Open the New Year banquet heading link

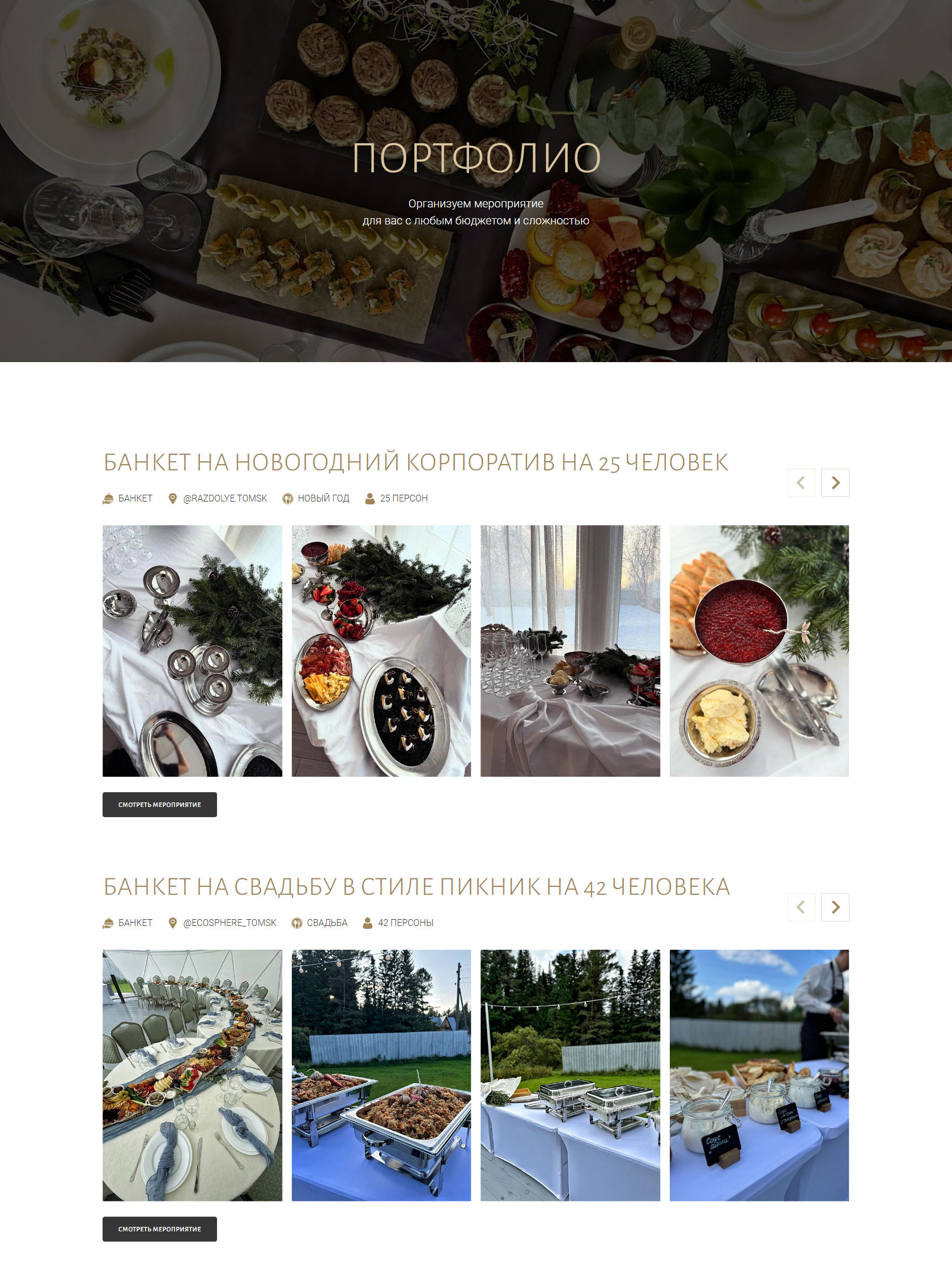click(415, 462)
